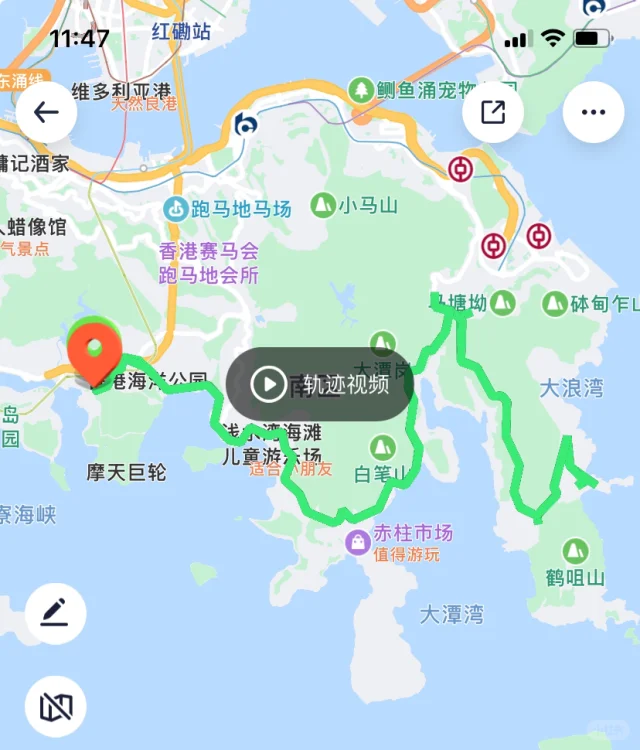Go back using the arrow button
Screen dimensions: 640x750
(46, 112)
